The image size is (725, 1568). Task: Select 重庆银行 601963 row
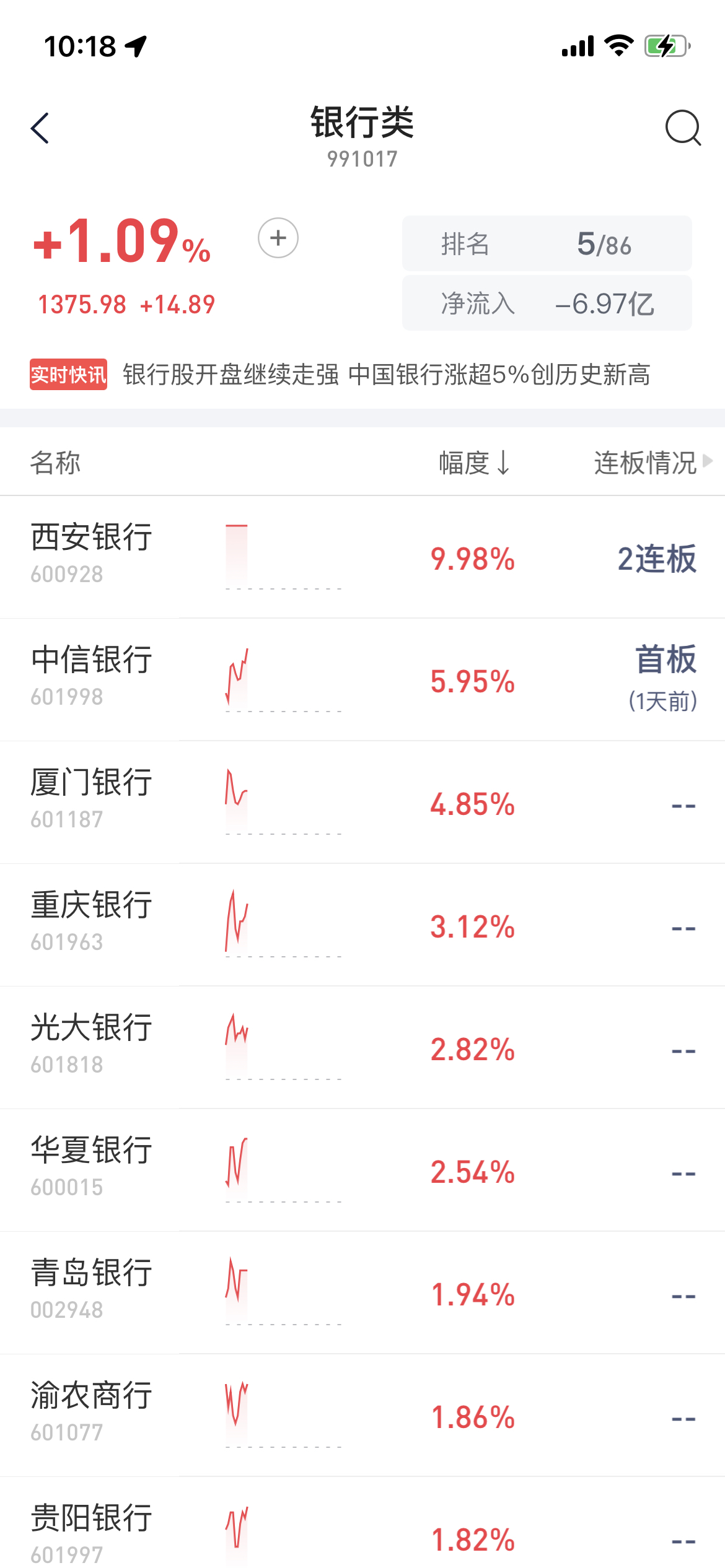tap(362, 925)
